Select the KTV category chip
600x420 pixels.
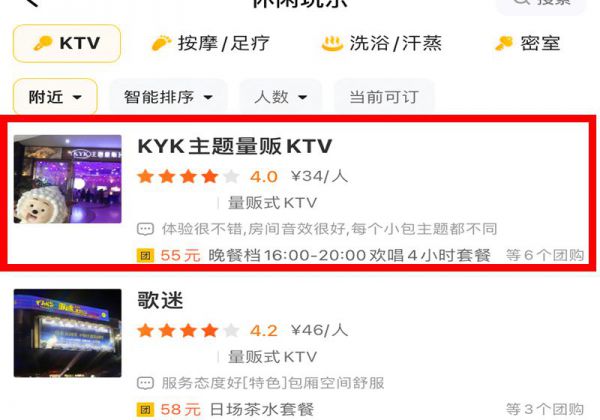pyautogui.click(x=67, y=44)
